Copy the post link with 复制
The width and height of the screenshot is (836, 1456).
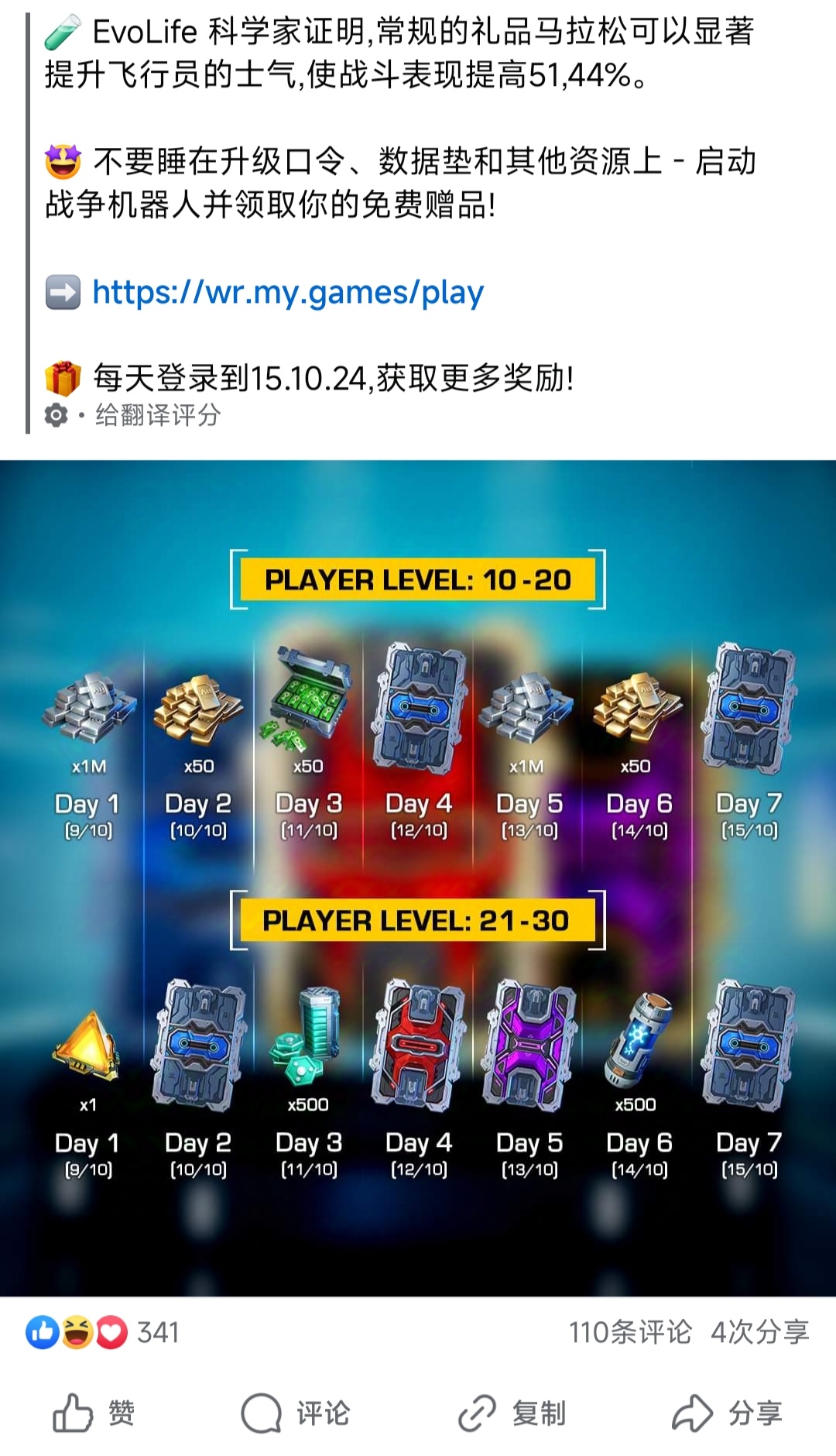tap(512, 1413)
